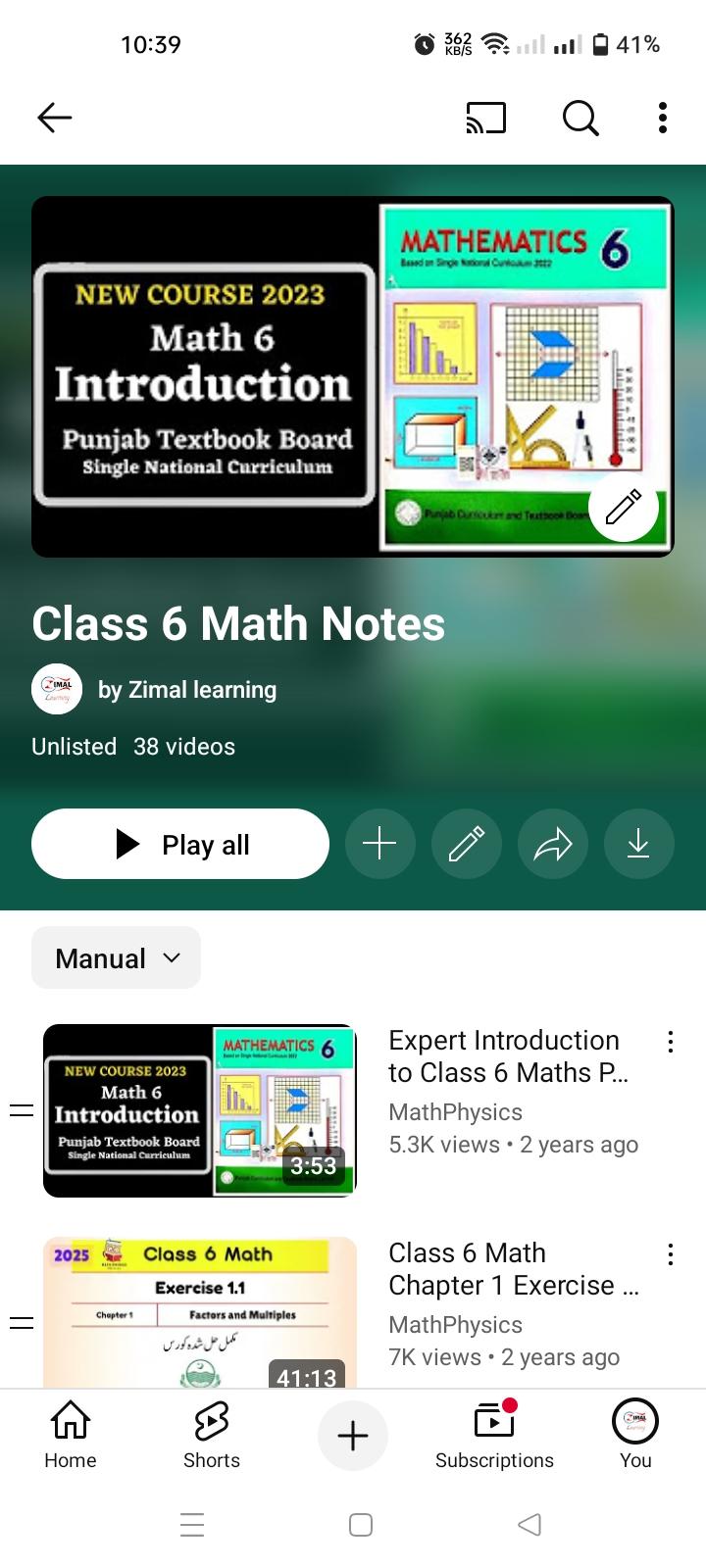Play Expert Introduction to Class 6 Maths video
This screenshot has height=1568, width=706.
tap(200, 1110)
